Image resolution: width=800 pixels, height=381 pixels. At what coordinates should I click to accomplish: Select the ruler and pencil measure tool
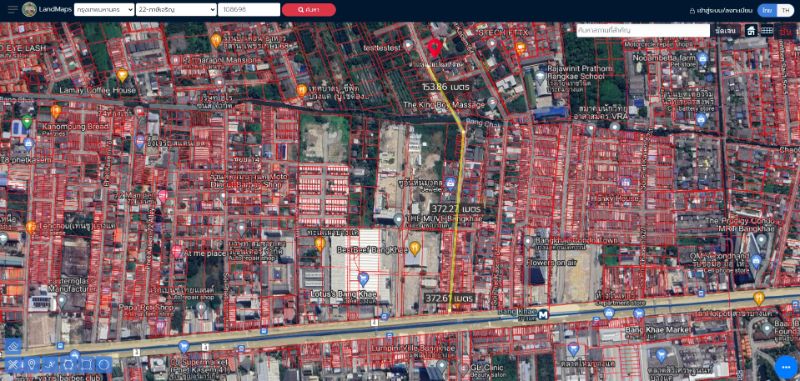point(13,364)
